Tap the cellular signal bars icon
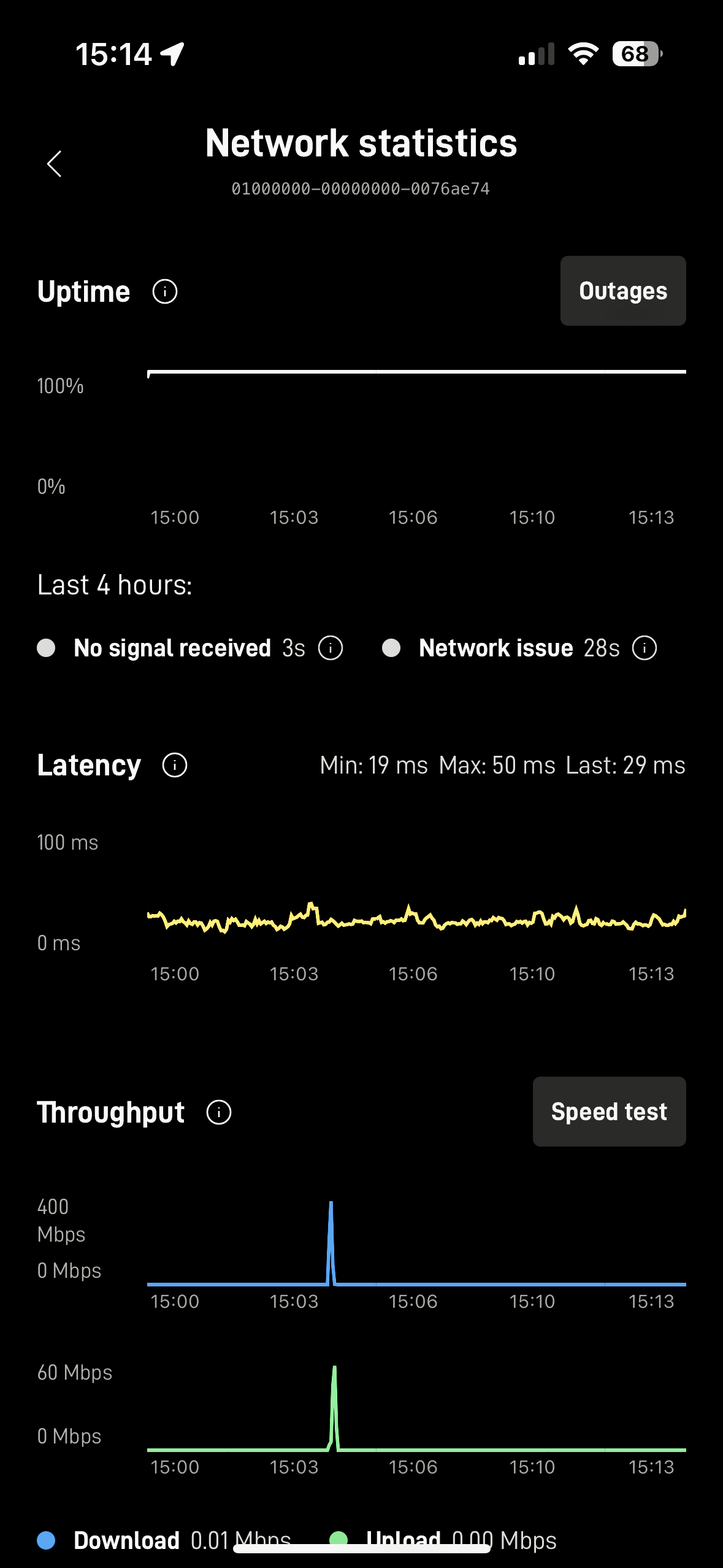 click(x=535, y=54)
